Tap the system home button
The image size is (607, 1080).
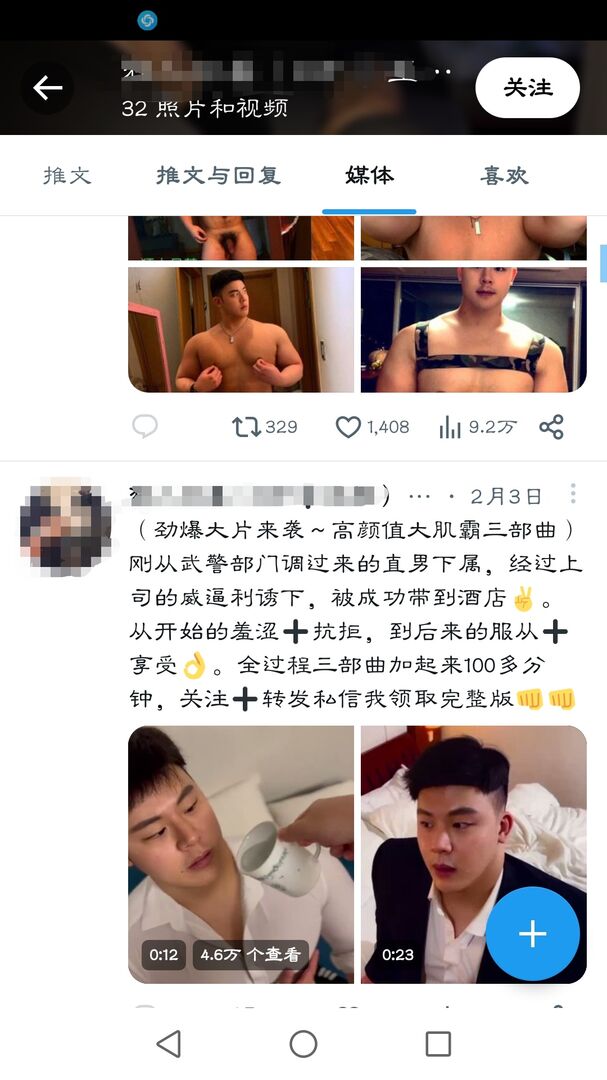pos(303,1044)
